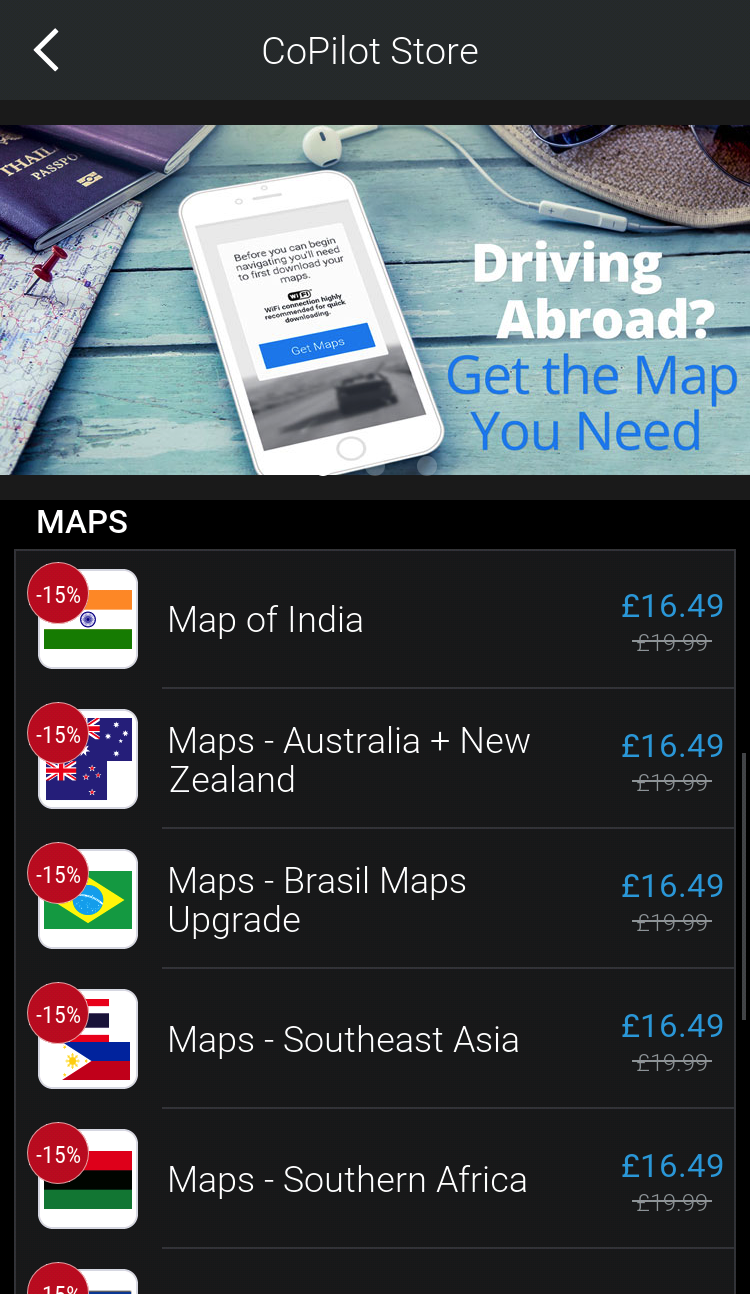
Task: Go back from CoPilot Store
Action: (x=46, y=50)
